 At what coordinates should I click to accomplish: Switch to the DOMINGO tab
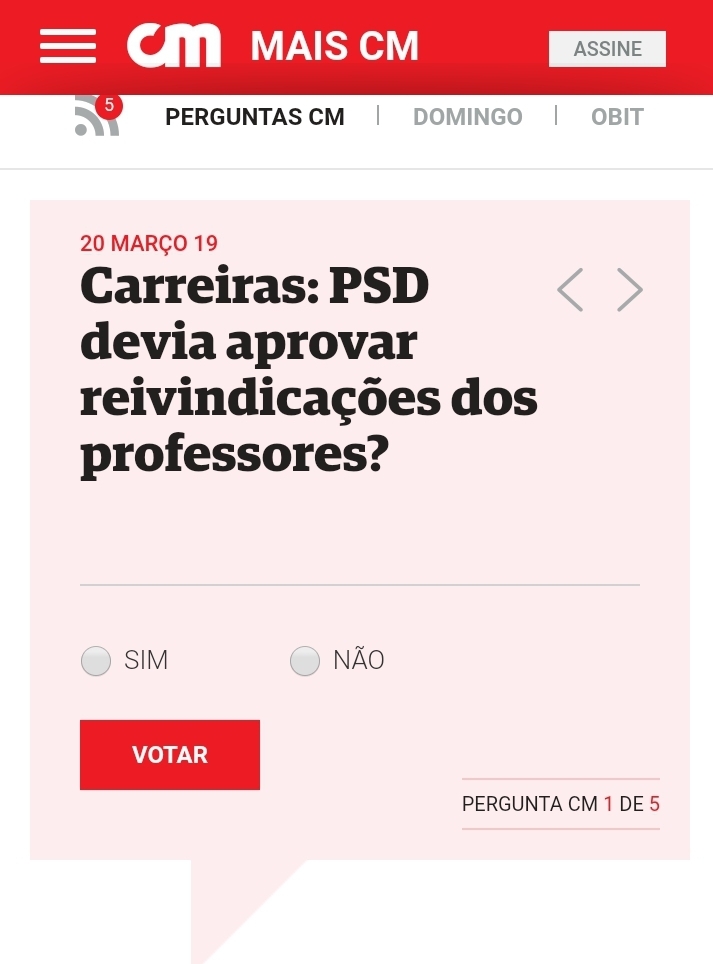[467, 117]
